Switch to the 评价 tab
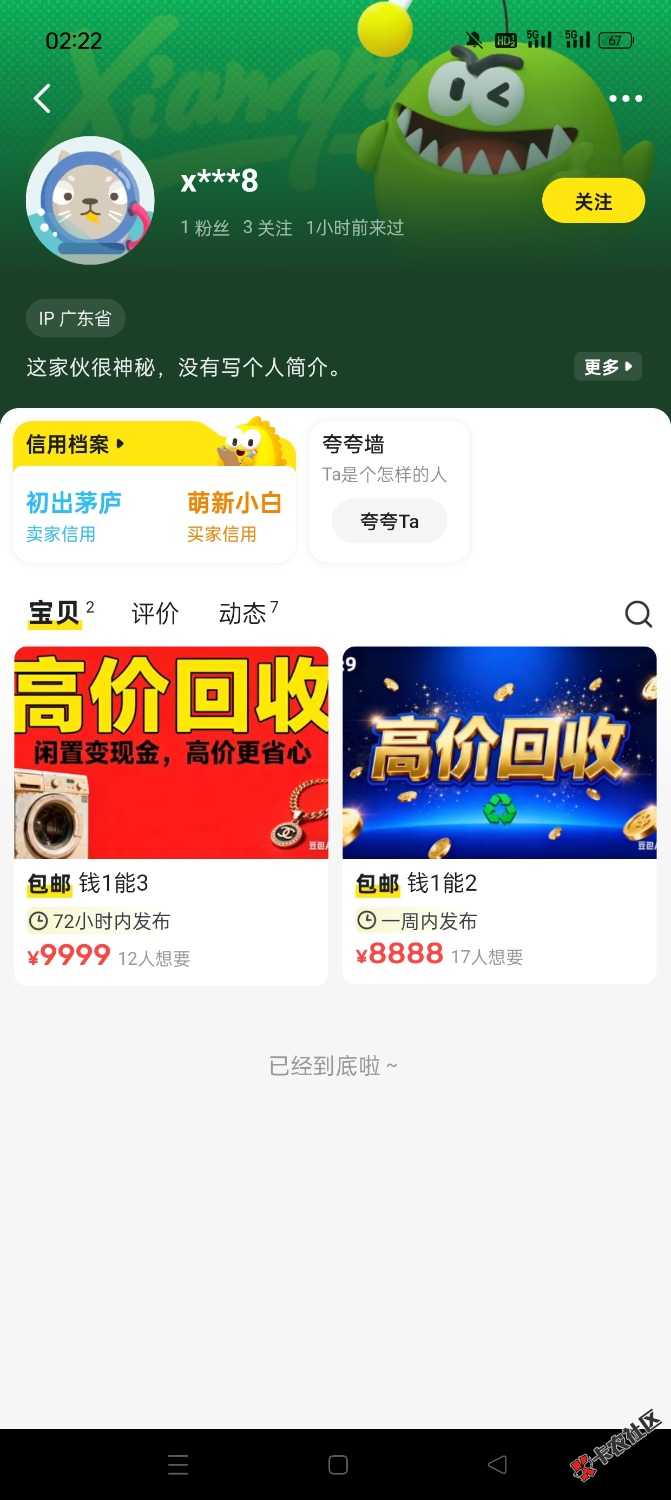This screenshot has width=671, height=1500. tap(155, 613)
